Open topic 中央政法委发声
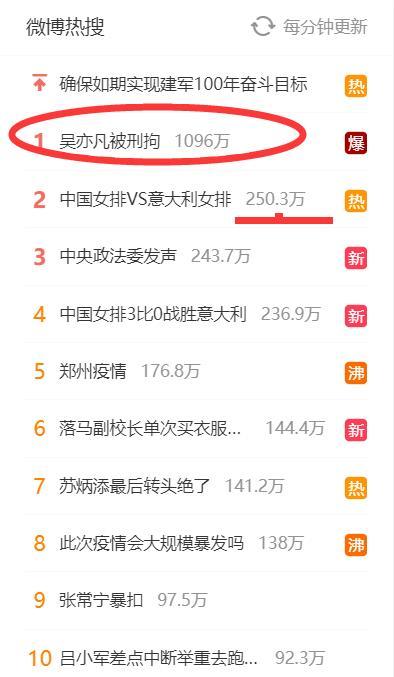The height and width of the screenshot is (677, 394). tap(118, 256)
